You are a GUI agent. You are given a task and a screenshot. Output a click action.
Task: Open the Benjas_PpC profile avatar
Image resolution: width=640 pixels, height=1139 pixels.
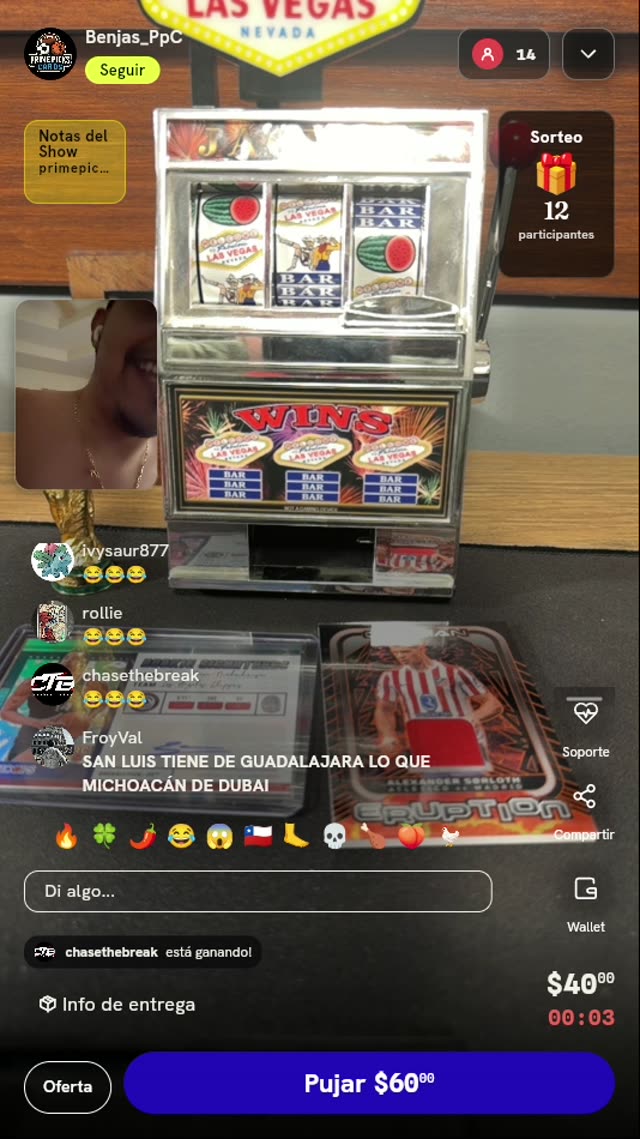pyautogui.click(x=50, y=54)
